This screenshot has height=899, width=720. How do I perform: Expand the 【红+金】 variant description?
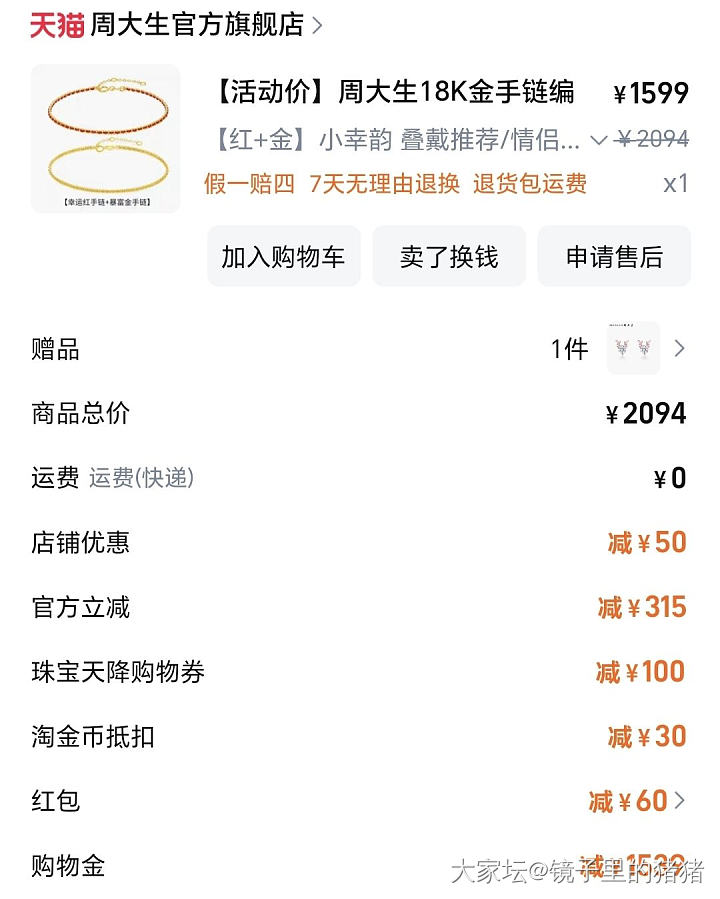[x=599, y=141]
